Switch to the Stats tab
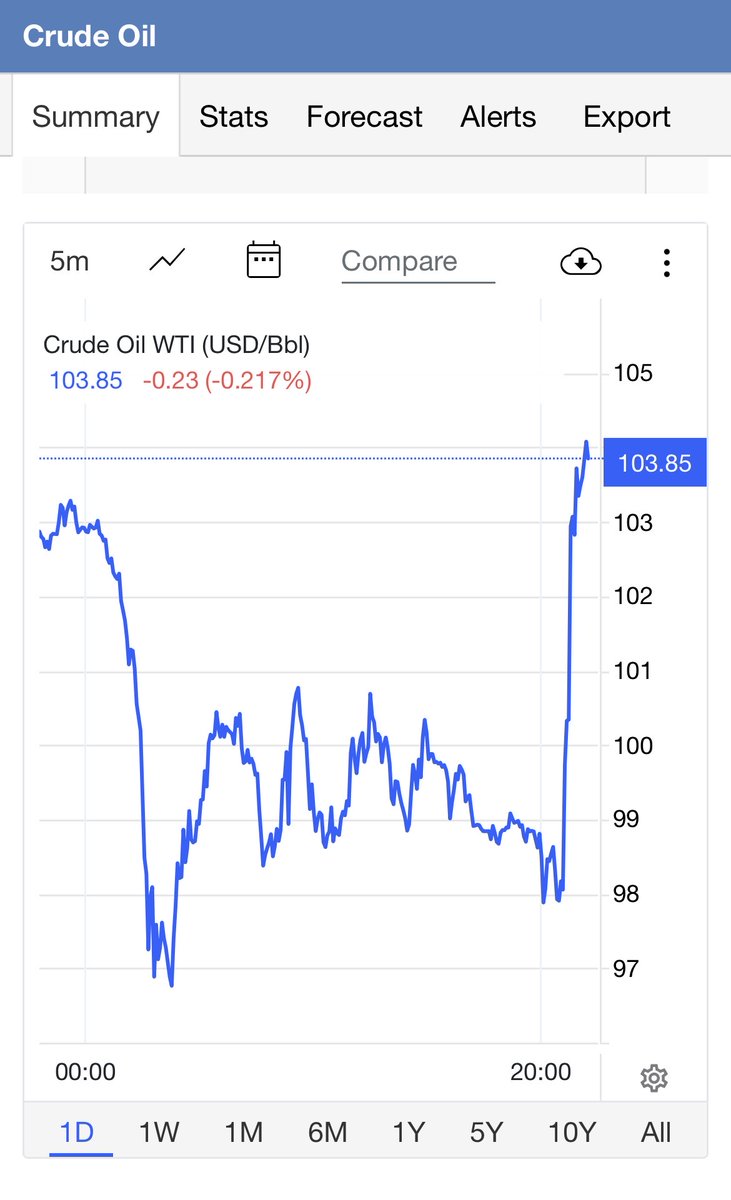The width and height of the screenshot is (731, 1200). coord(233,117)
